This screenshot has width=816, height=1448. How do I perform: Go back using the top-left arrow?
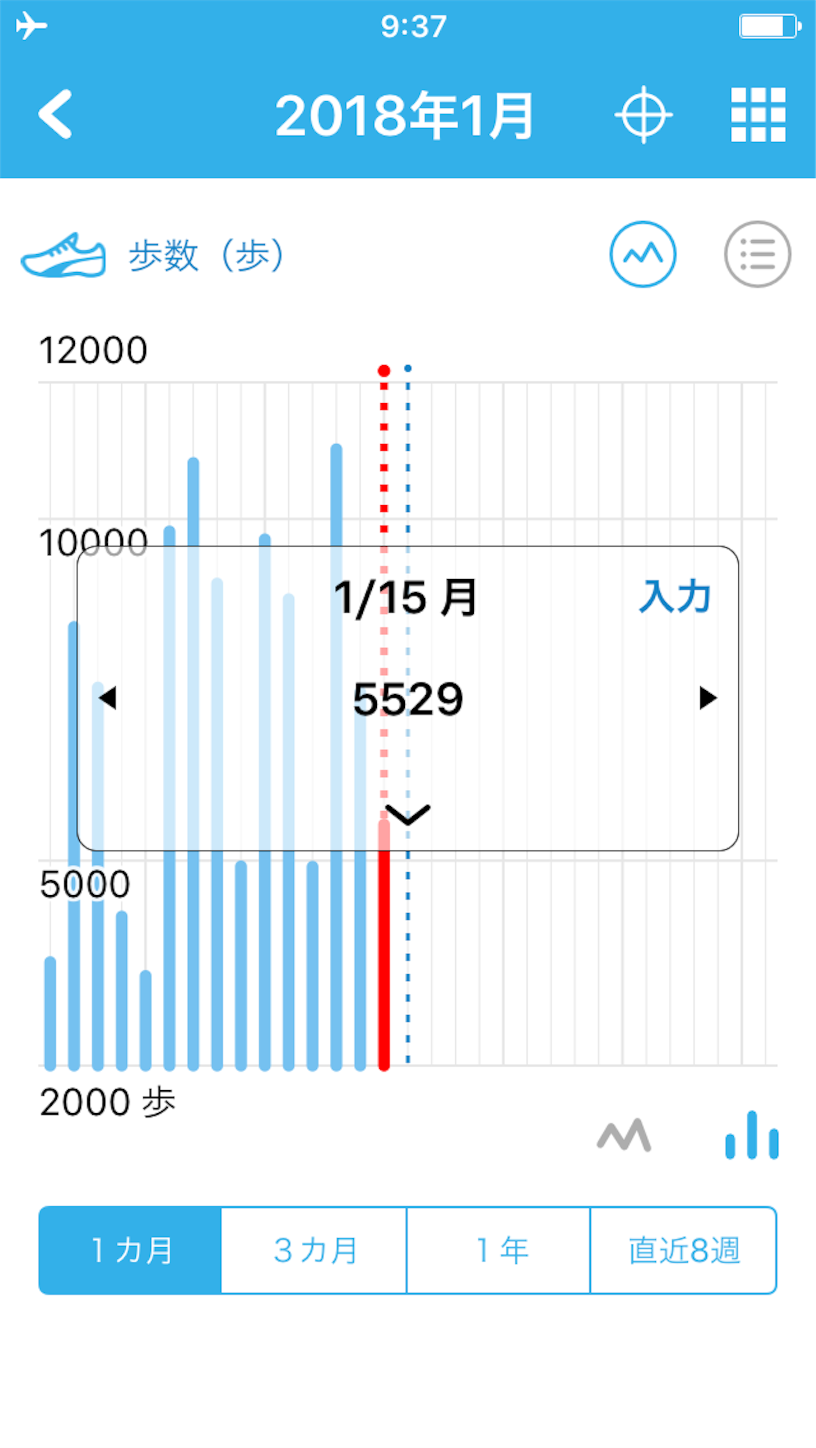click(x=56, y=115)
